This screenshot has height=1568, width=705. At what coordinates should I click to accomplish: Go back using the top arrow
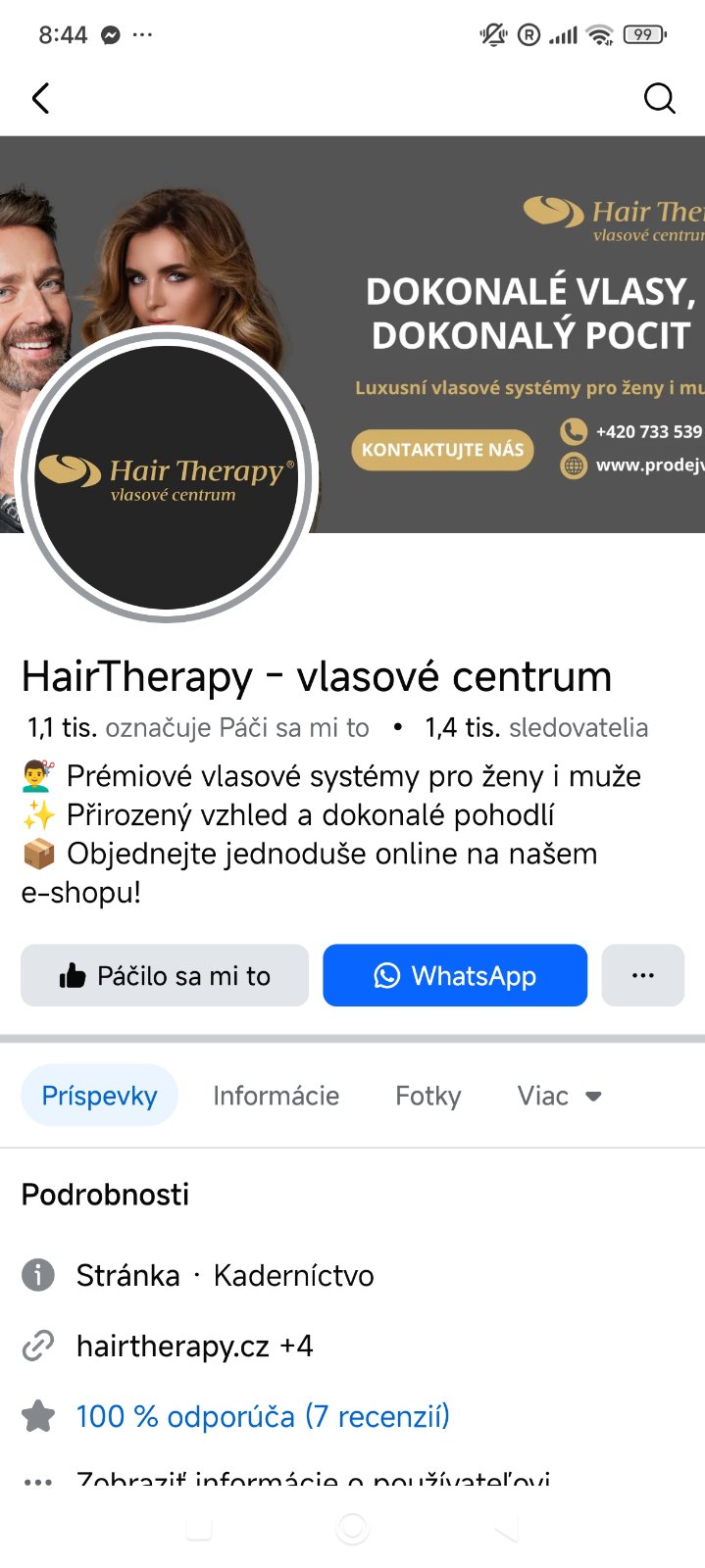[x=41, y=98]
